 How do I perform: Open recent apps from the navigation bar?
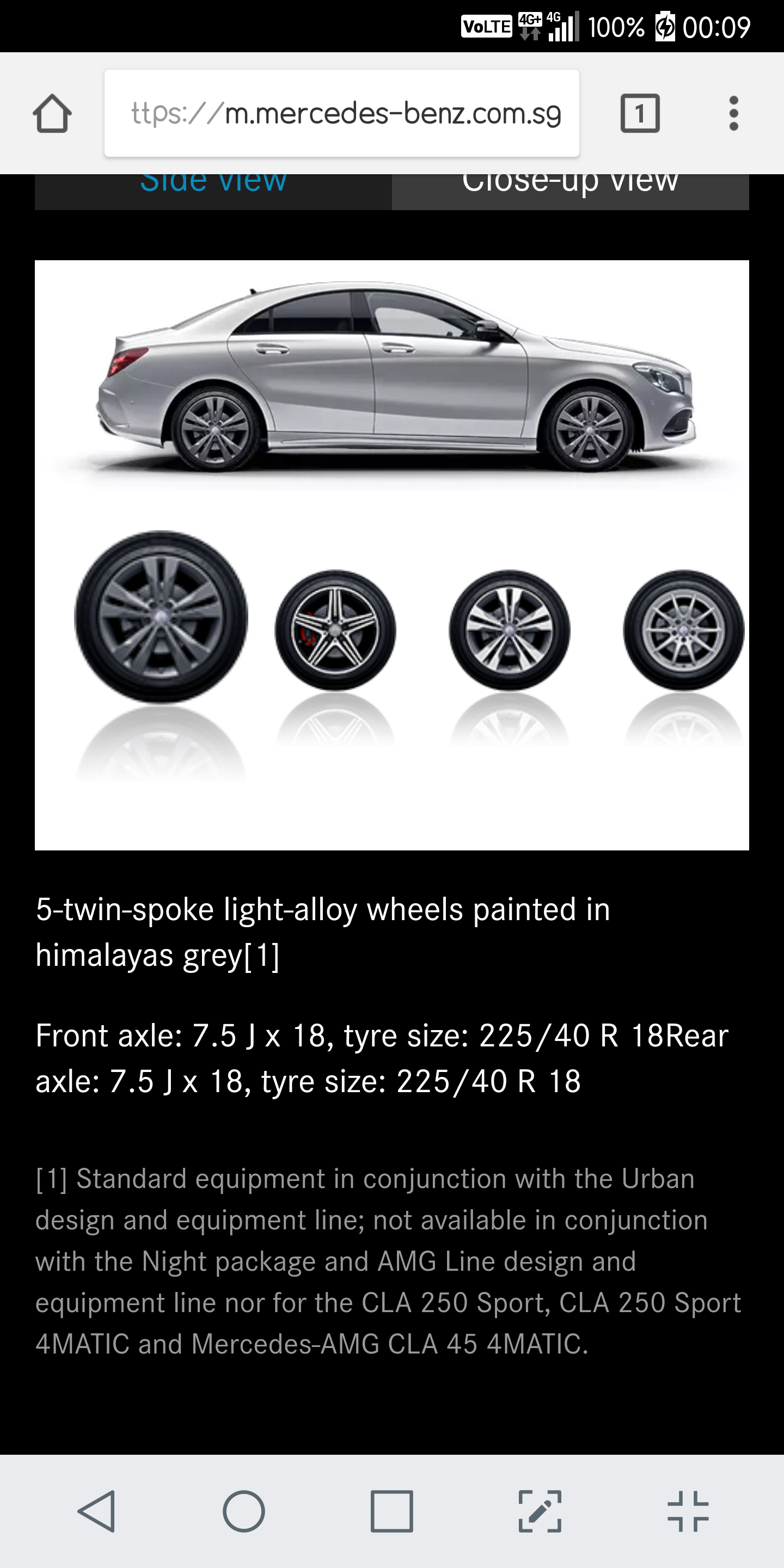(x=392, y=1511)
